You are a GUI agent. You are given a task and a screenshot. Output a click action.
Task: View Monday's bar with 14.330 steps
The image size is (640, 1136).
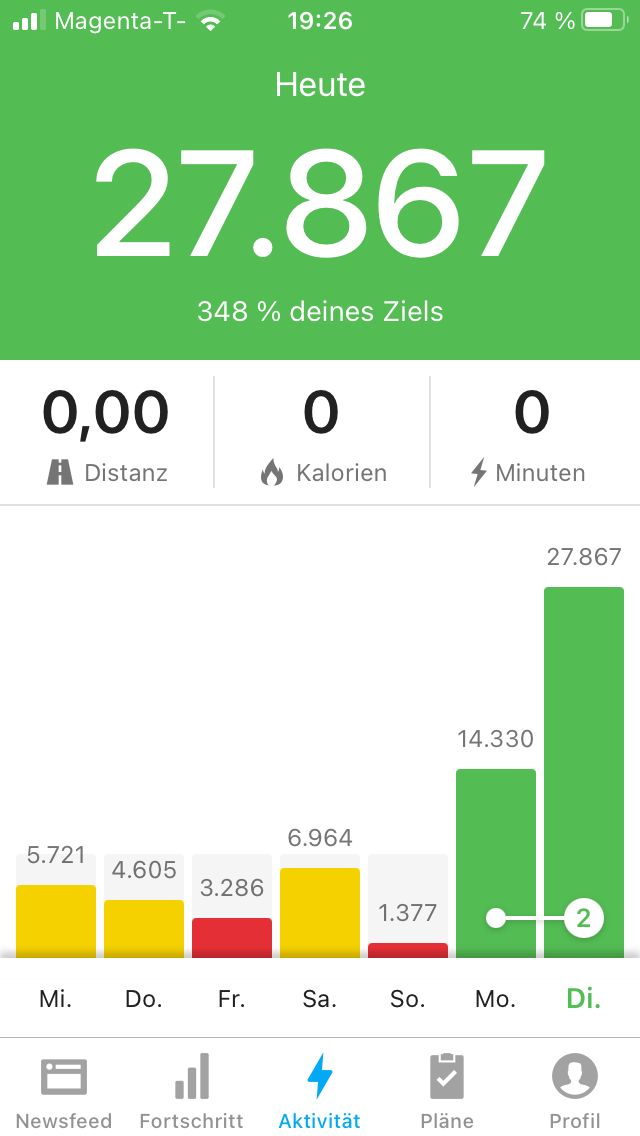tap(496, 840)
